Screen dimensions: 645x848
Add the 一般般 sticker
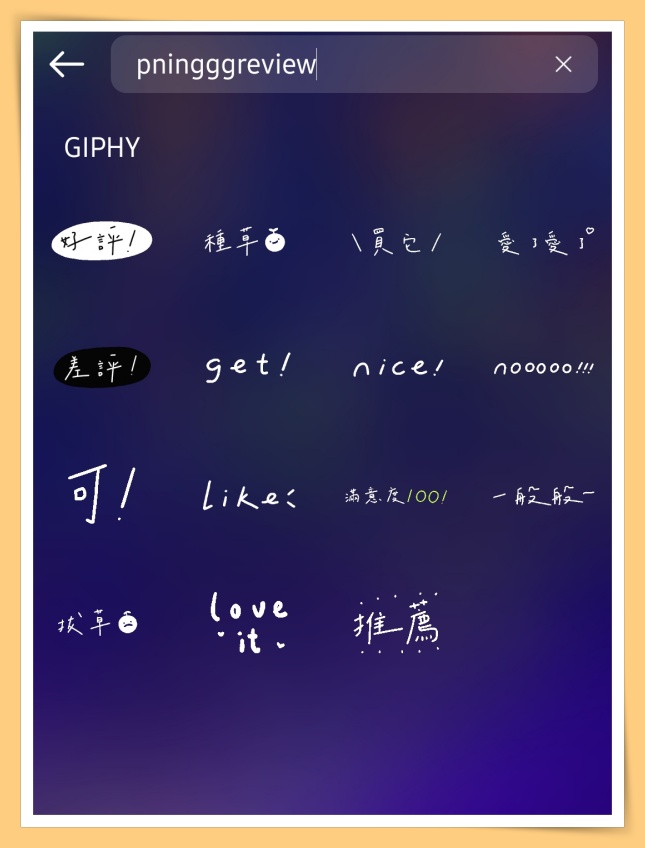pos(544,496)
